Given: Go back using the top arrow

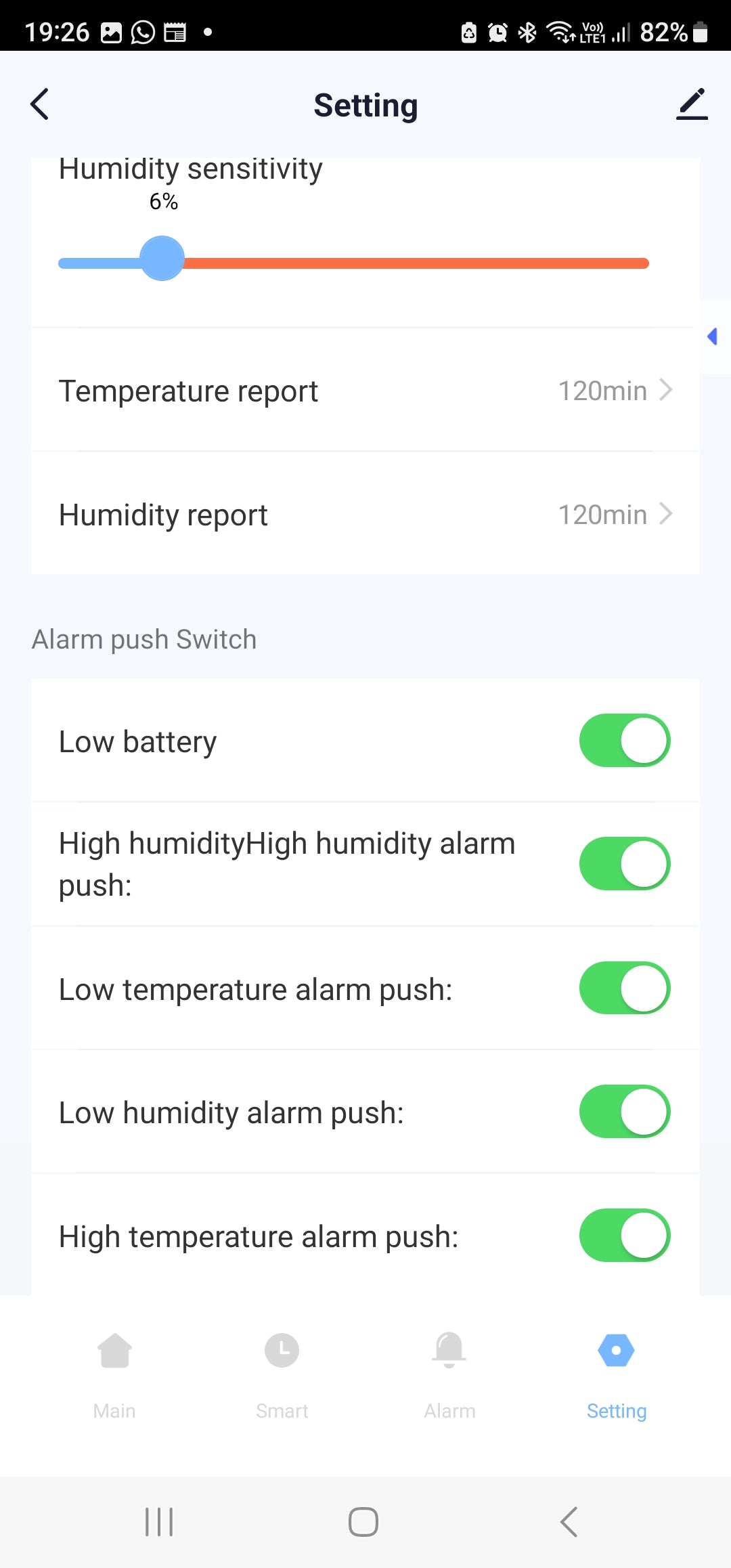Looking at the screenshot, I should [40, 104].
